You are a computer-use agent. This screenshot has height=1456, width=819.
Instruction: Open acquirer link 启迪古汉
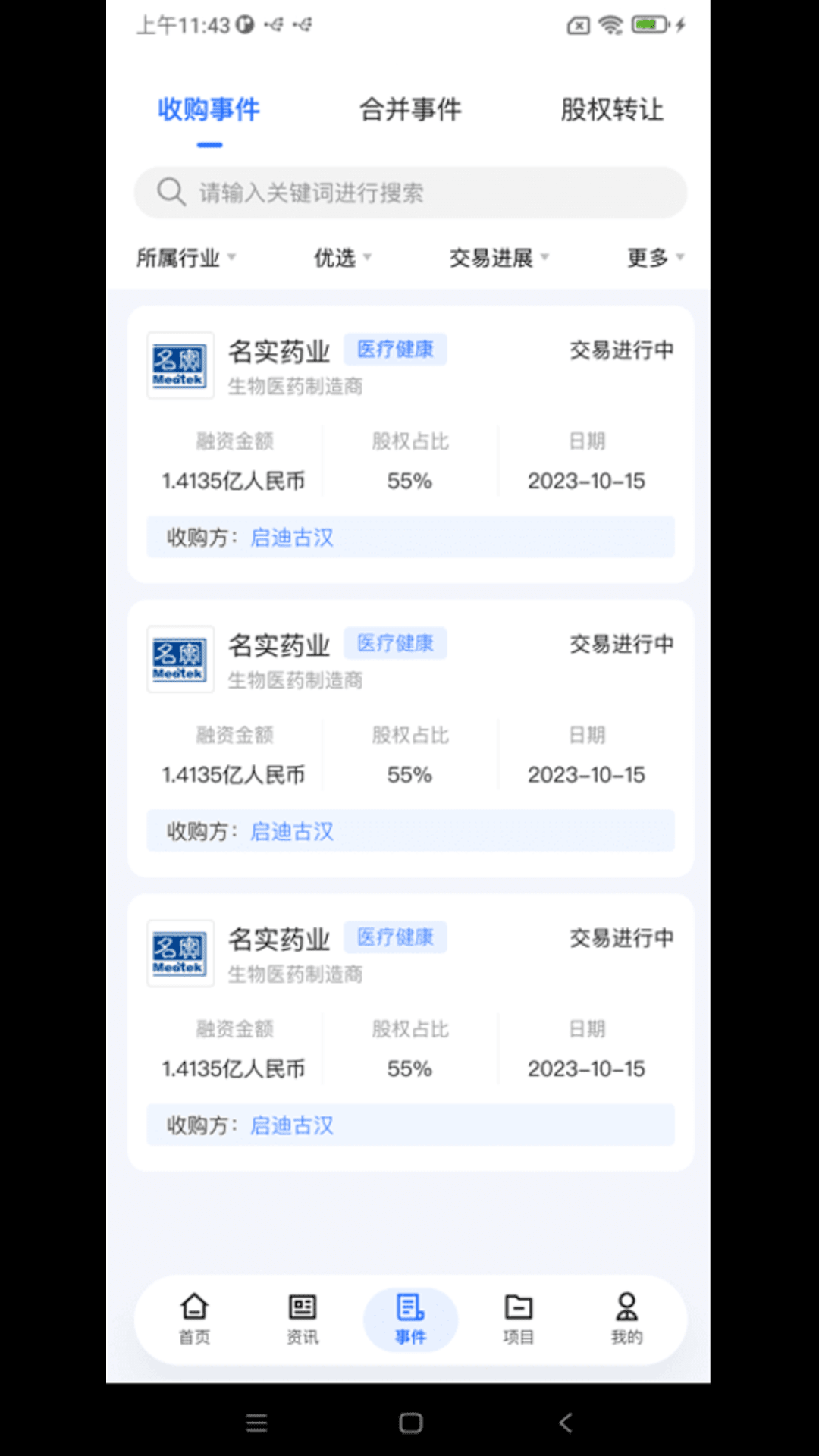click(293, 537)
